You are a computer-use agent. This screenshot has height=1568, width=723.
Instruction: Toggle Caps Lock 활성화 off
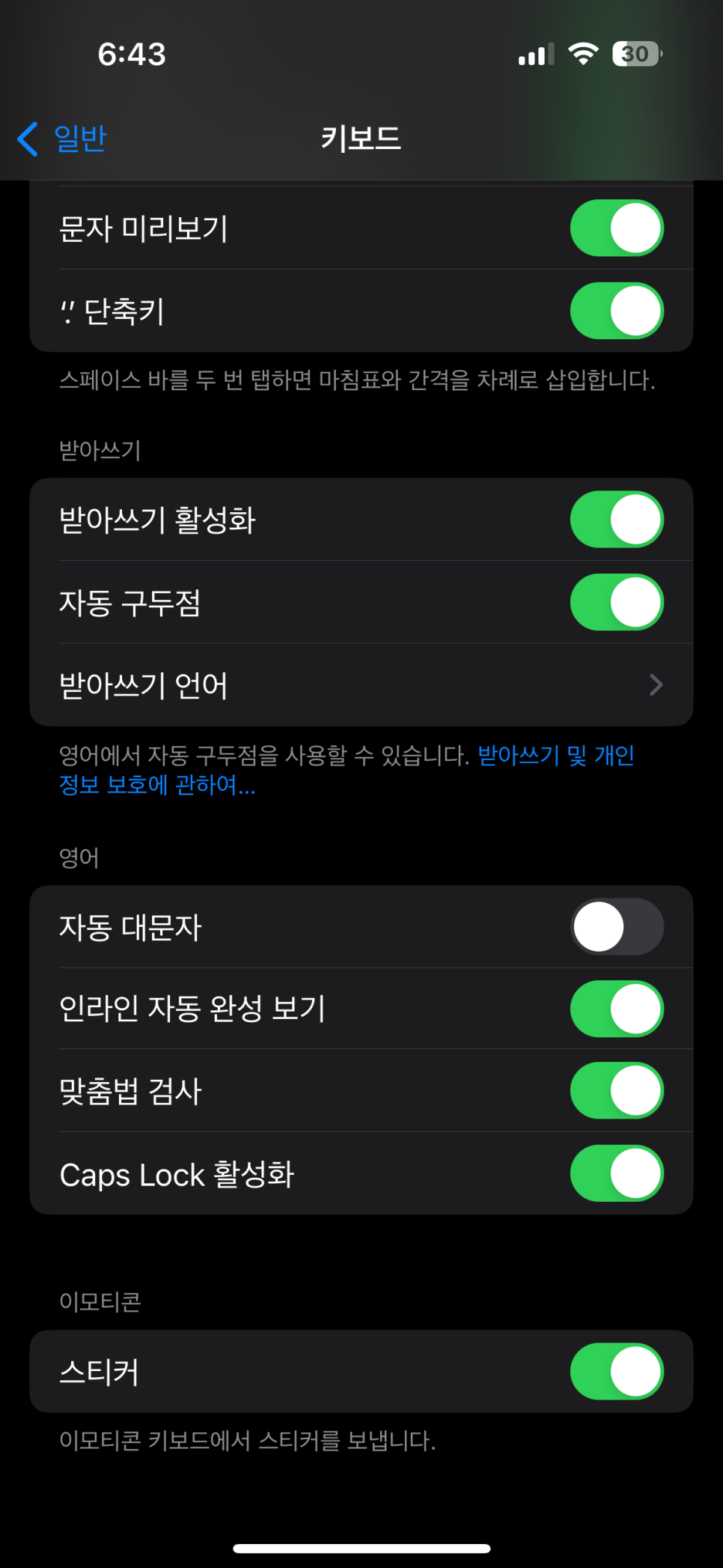pos(617,1173)
